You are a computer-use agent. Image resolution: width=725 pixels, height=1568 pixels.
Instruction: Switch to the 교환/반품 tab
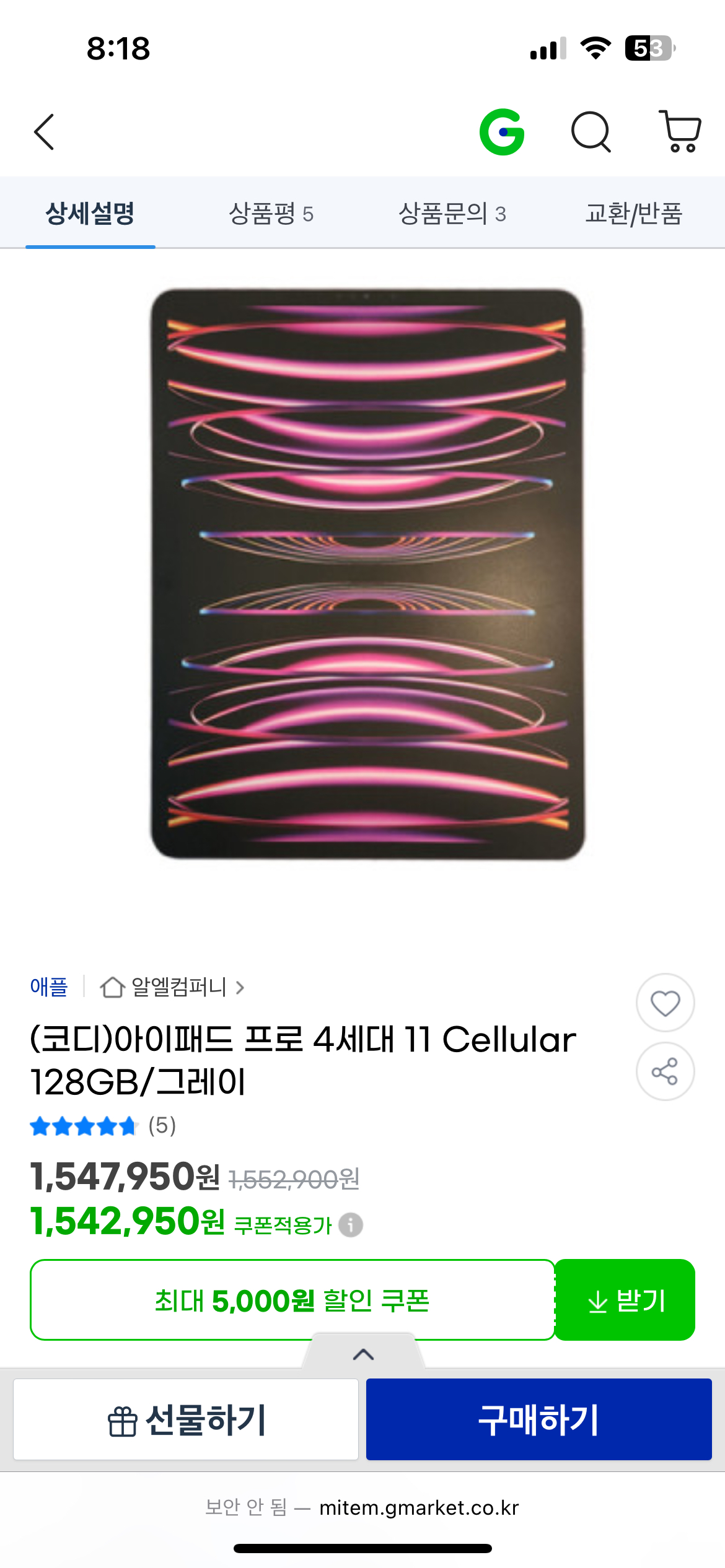[633, 214]
